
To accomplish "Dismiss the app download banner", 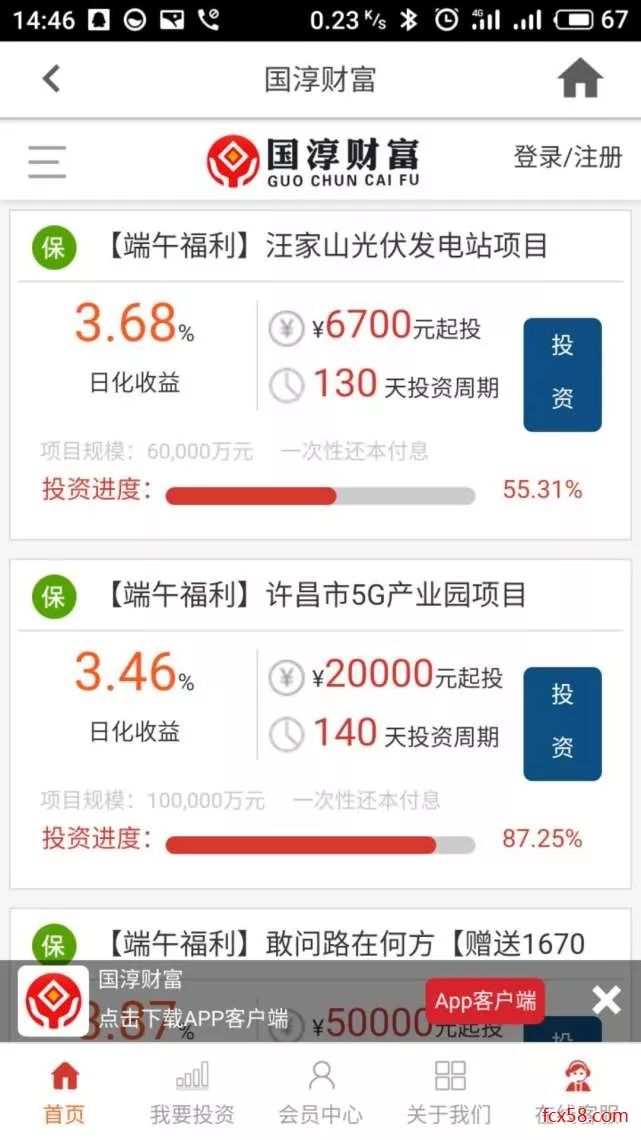I will (x=606, y=1000).
